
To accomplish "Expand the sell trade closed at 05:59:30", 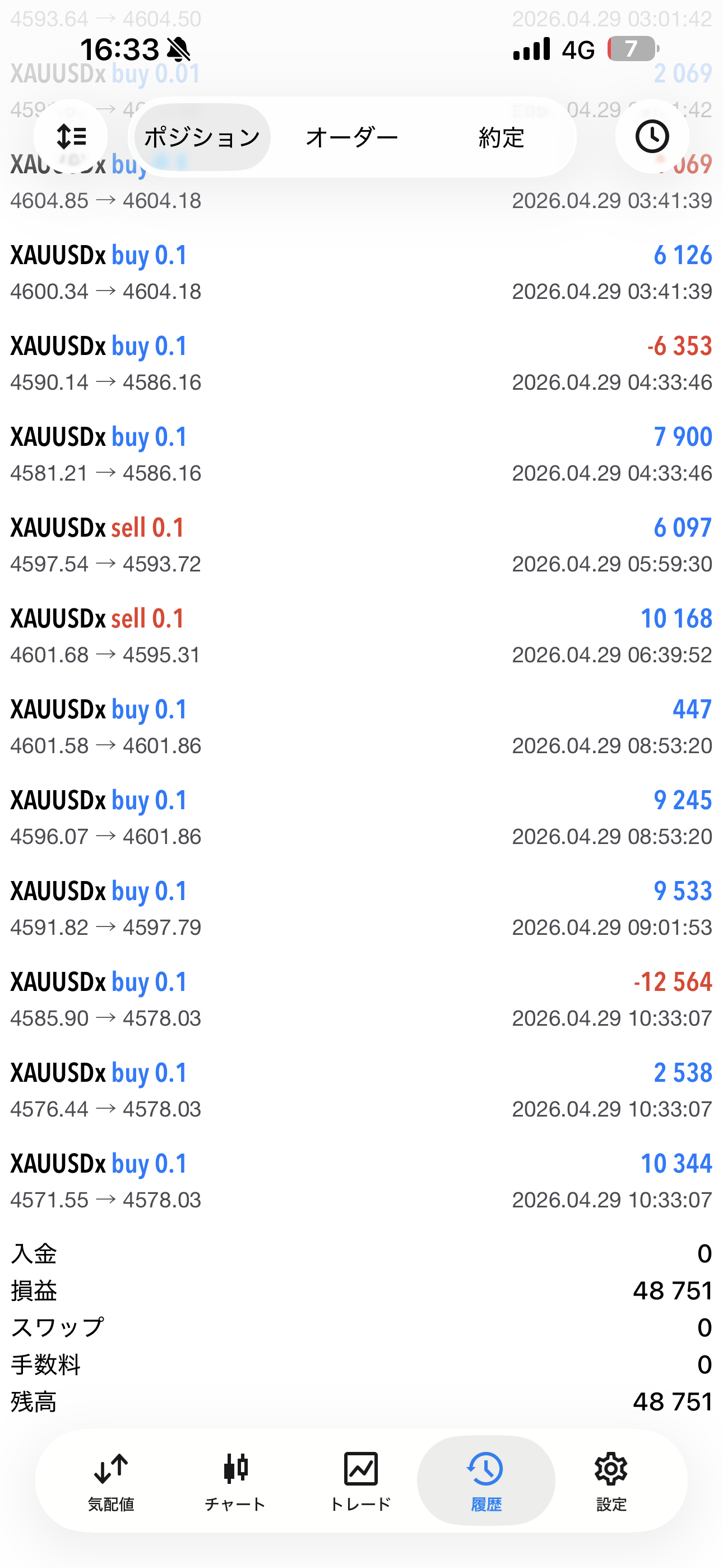I will point(361,546).
